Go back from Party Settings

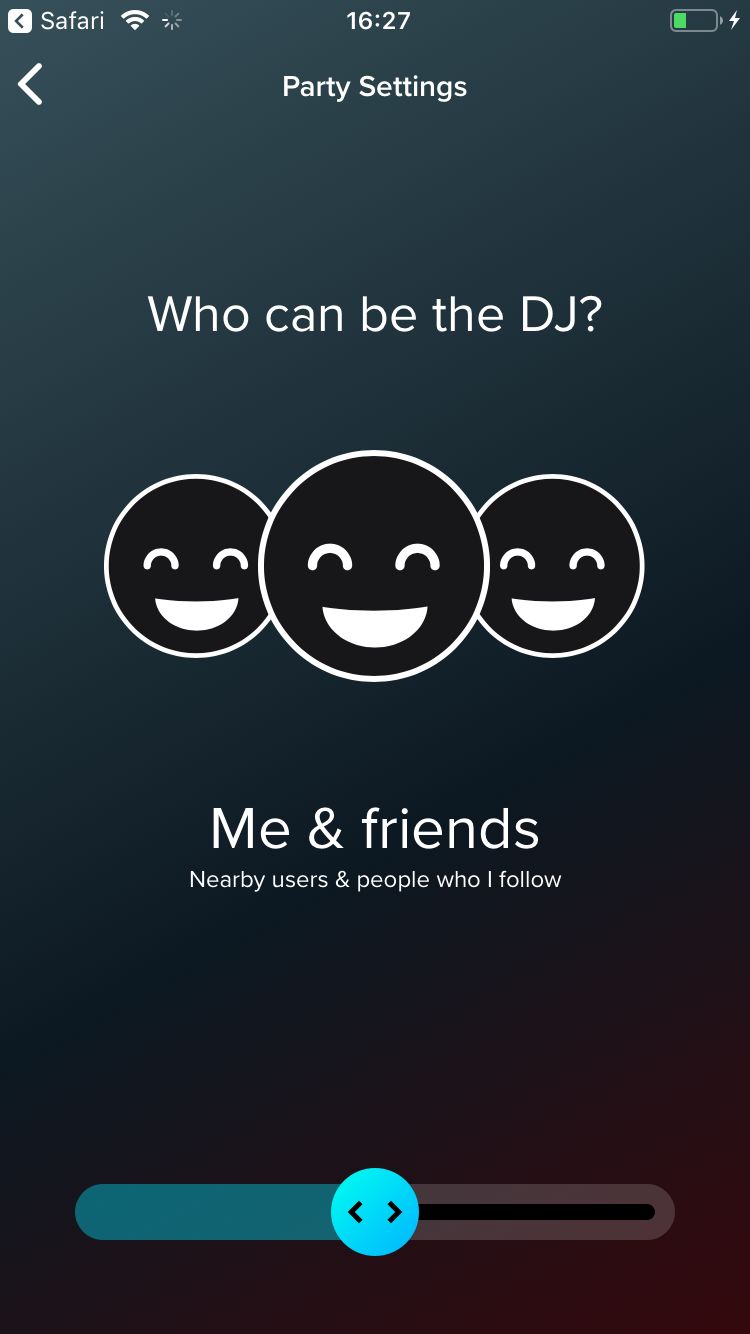click(31, 85)
